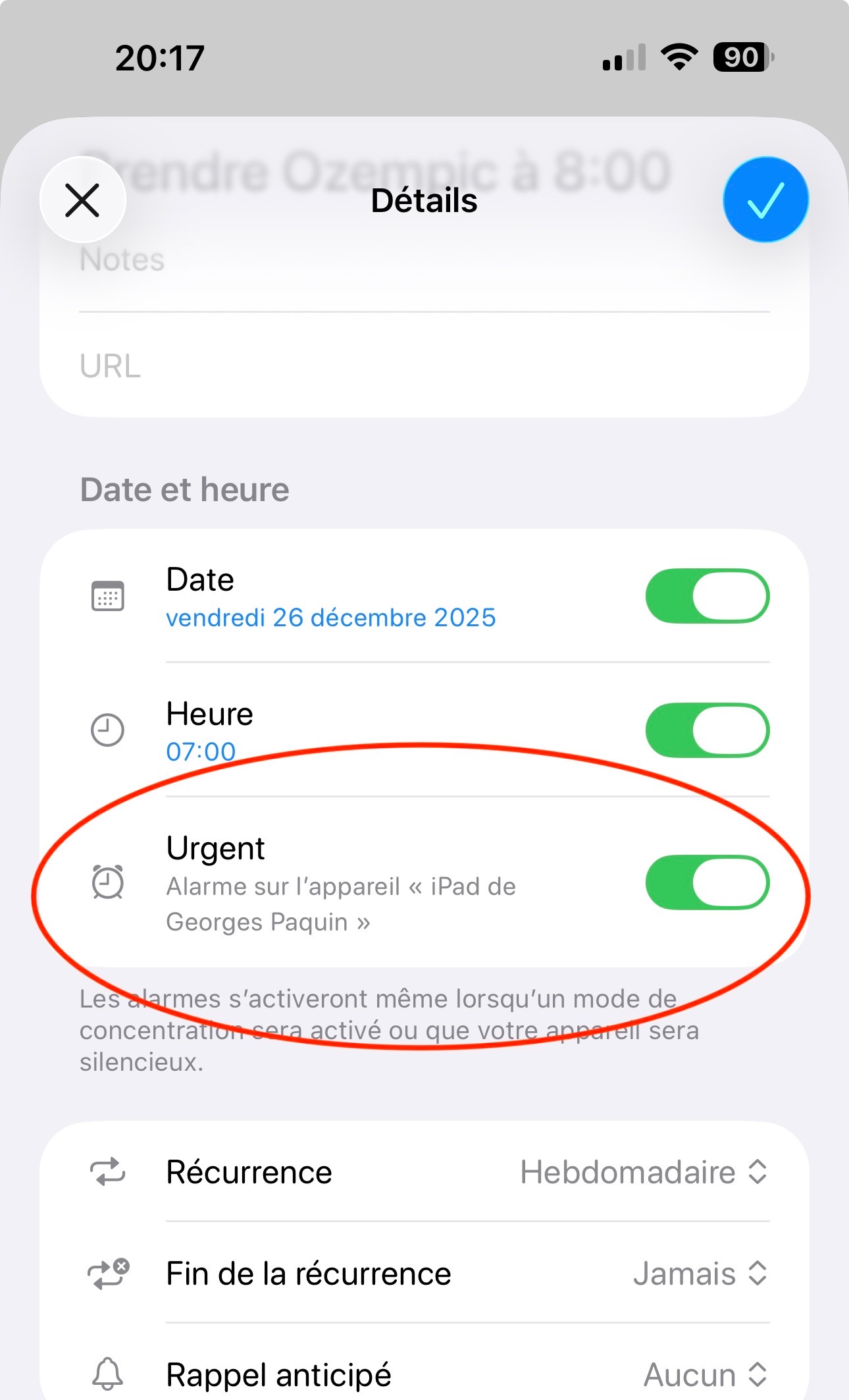This screenshot has height=1400, width=849.
Task: Confirm changes with the blue checkmark
Action: pyautogui.click(x=765, y=200)
